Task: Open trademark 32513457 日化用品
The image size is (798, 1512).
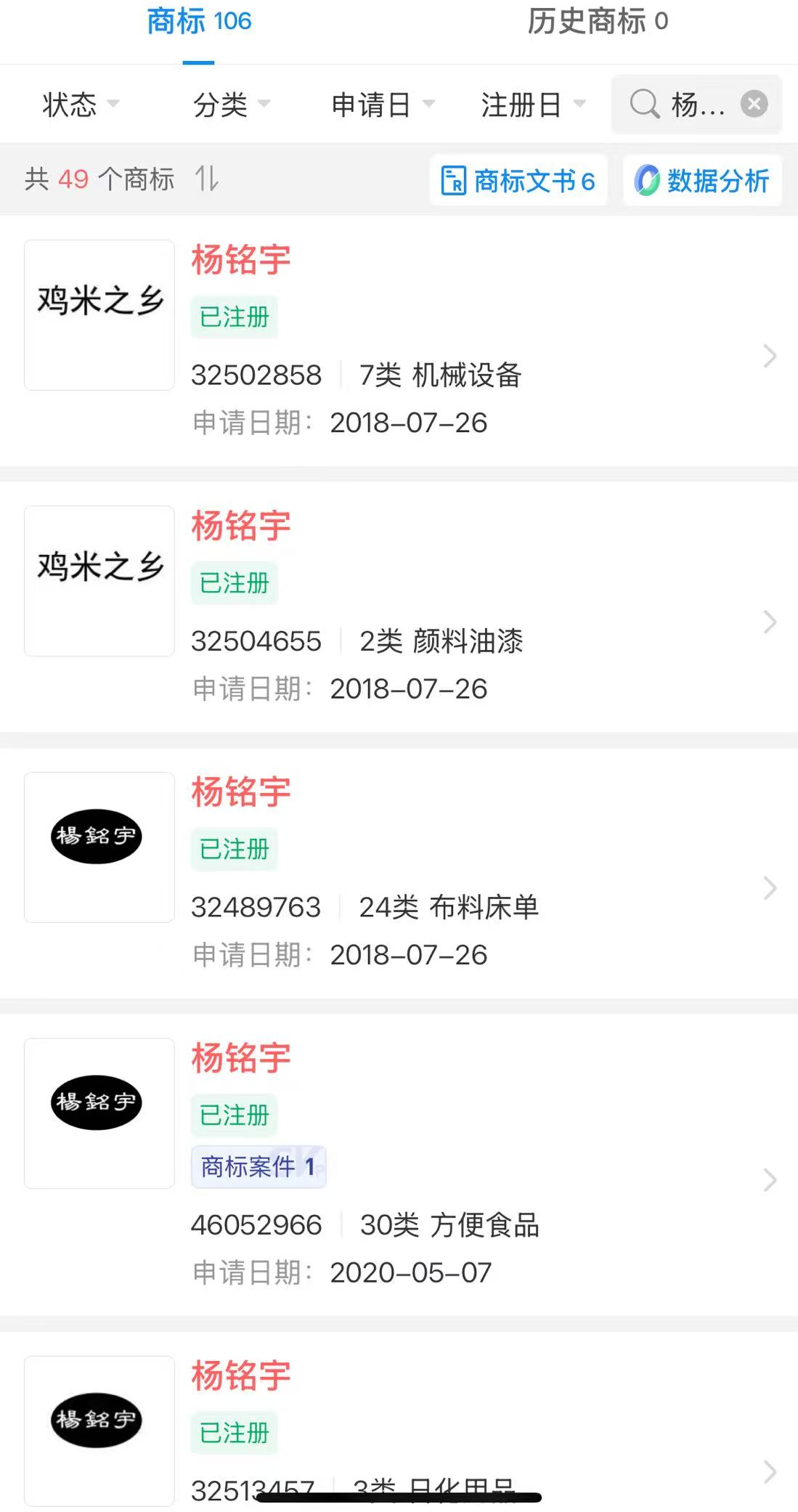Action: pos(399,1423)
